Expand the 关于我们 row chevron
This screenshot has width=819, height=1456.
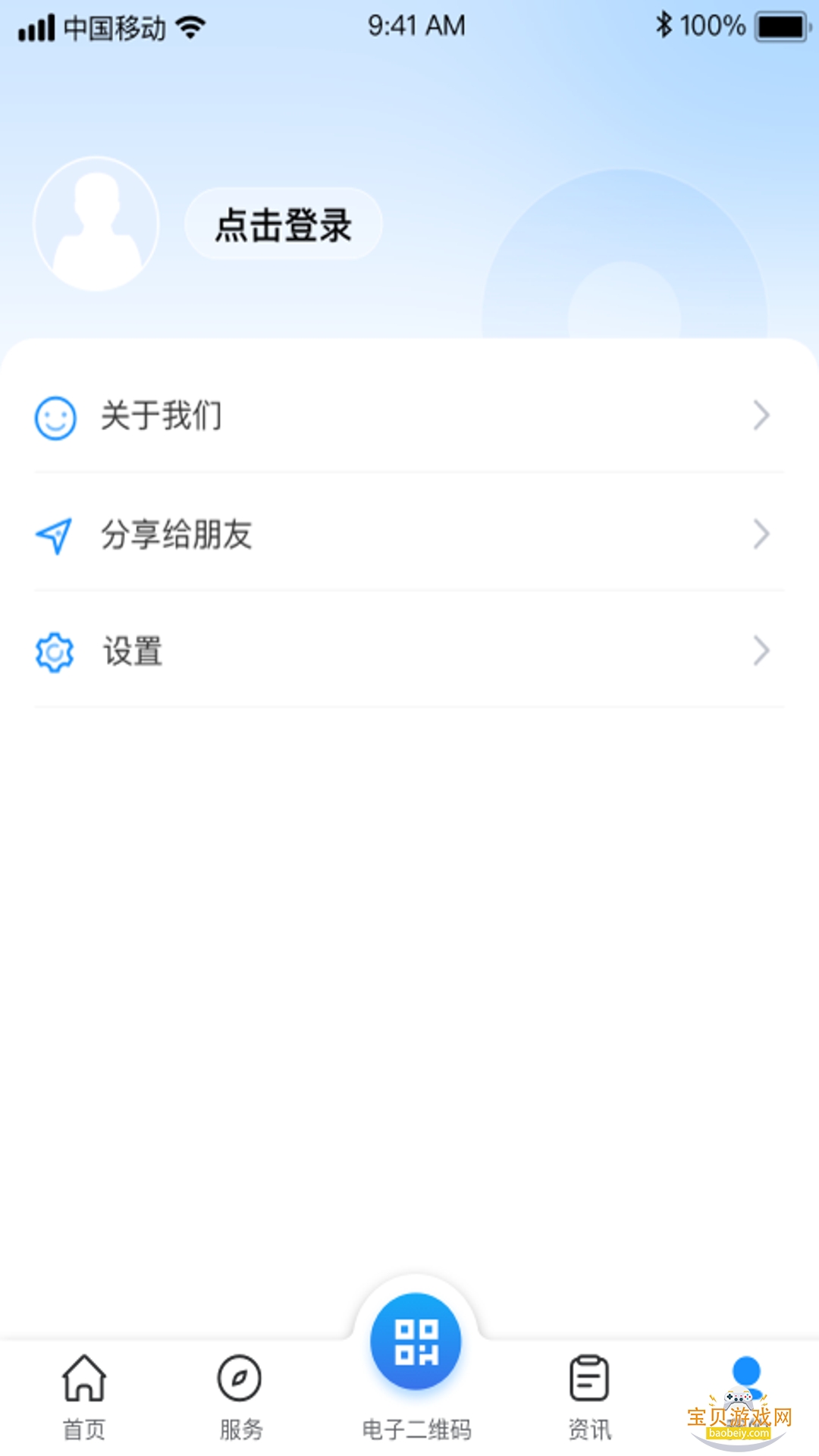click(x=762, y=416)
